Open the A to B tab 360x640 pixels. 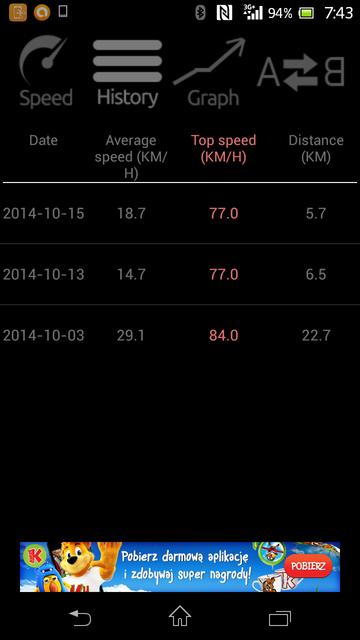coord(301,73)
